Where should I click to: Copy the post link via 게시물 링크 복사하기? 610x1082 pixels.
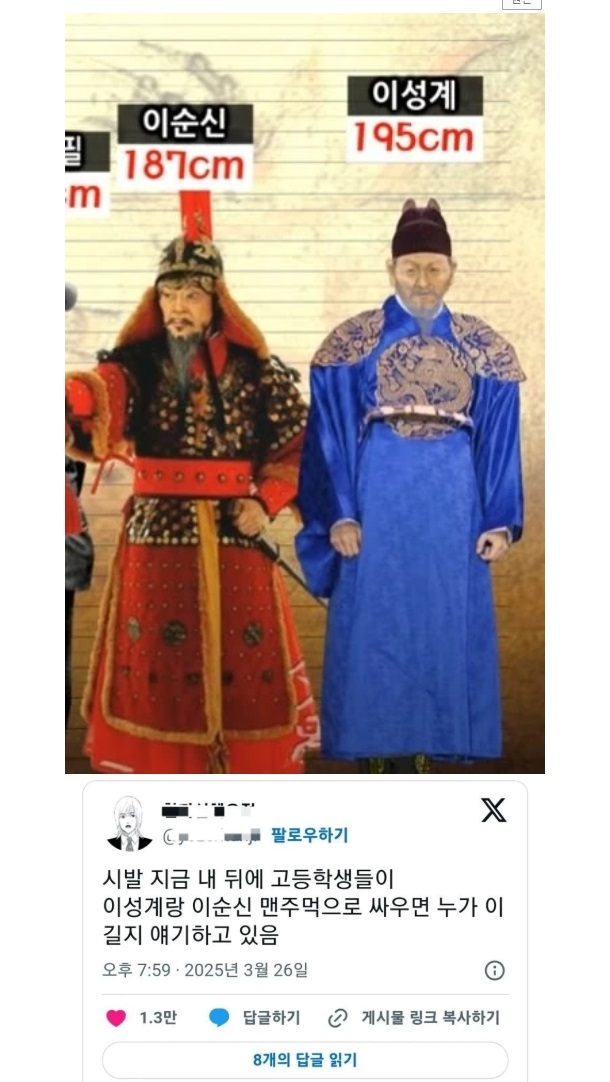point(414,1018)
